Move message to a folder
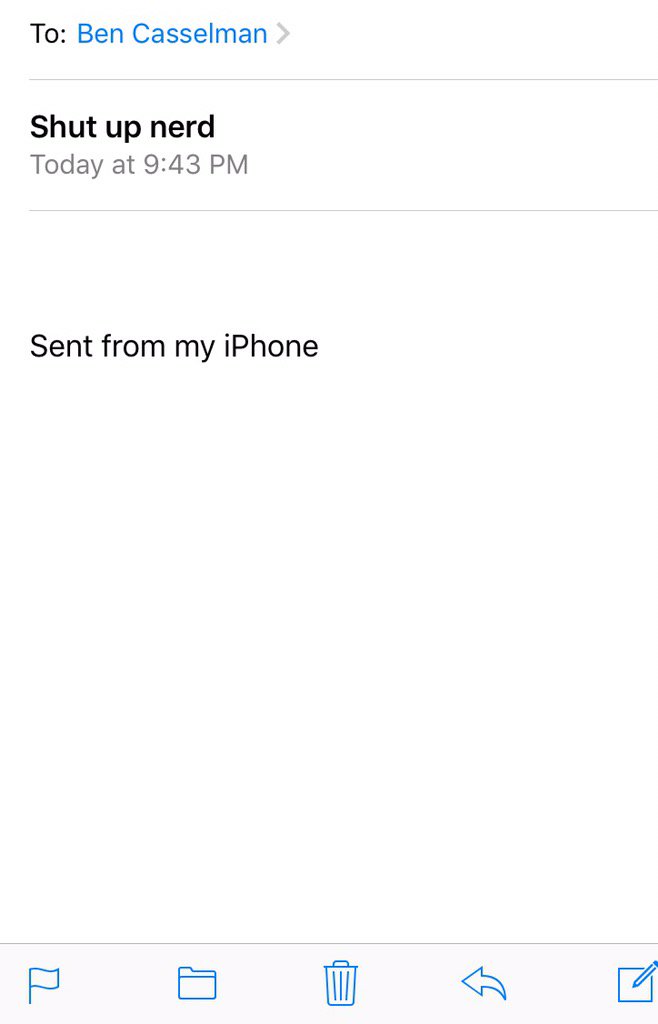The width and height of the screenshot is (658, 1024). coord(197,984)
